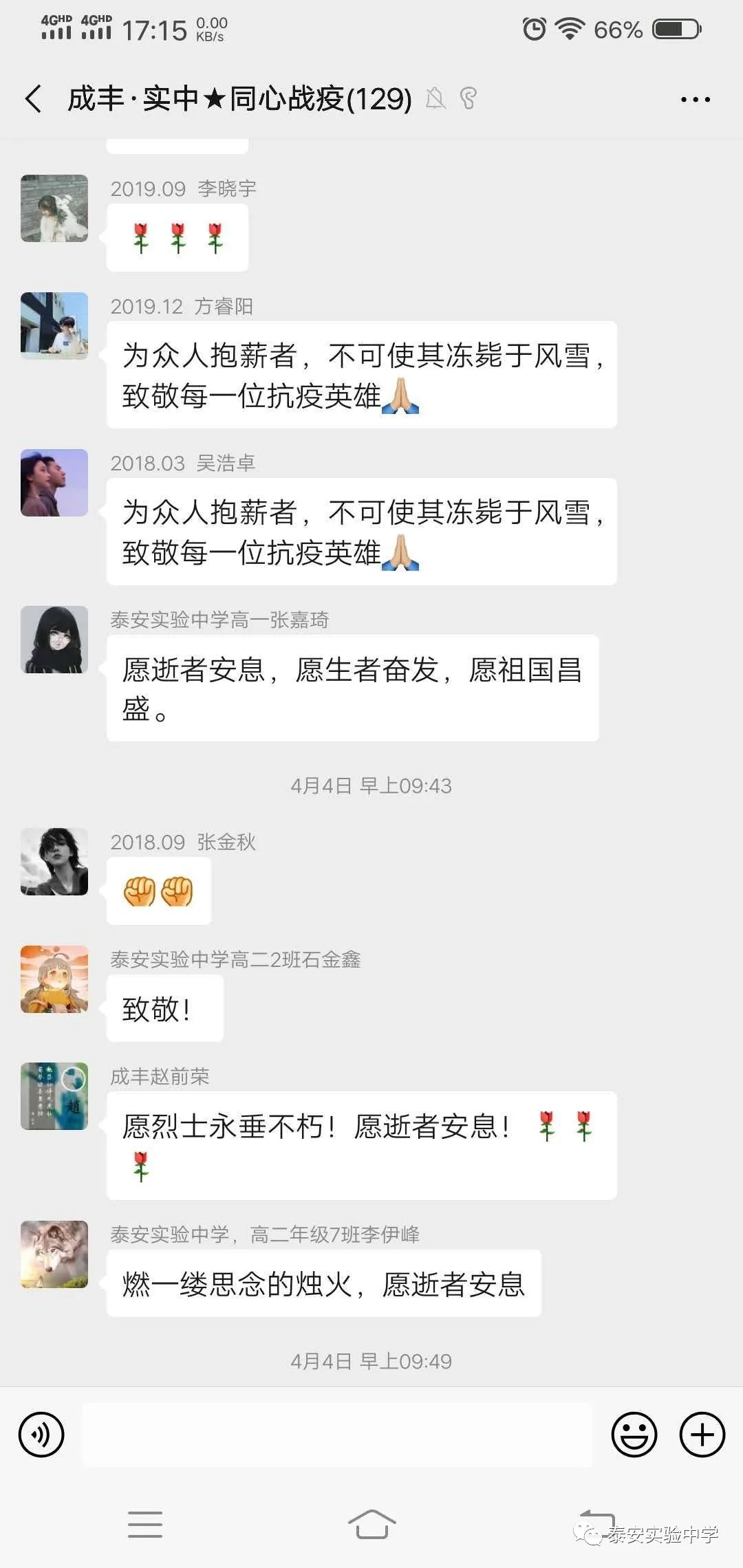The height and width of the screenshot is (1568, 743).
Task: Open 赵前荣's profile avatar
Action: pyautogui.click(x=54, y=1096)
